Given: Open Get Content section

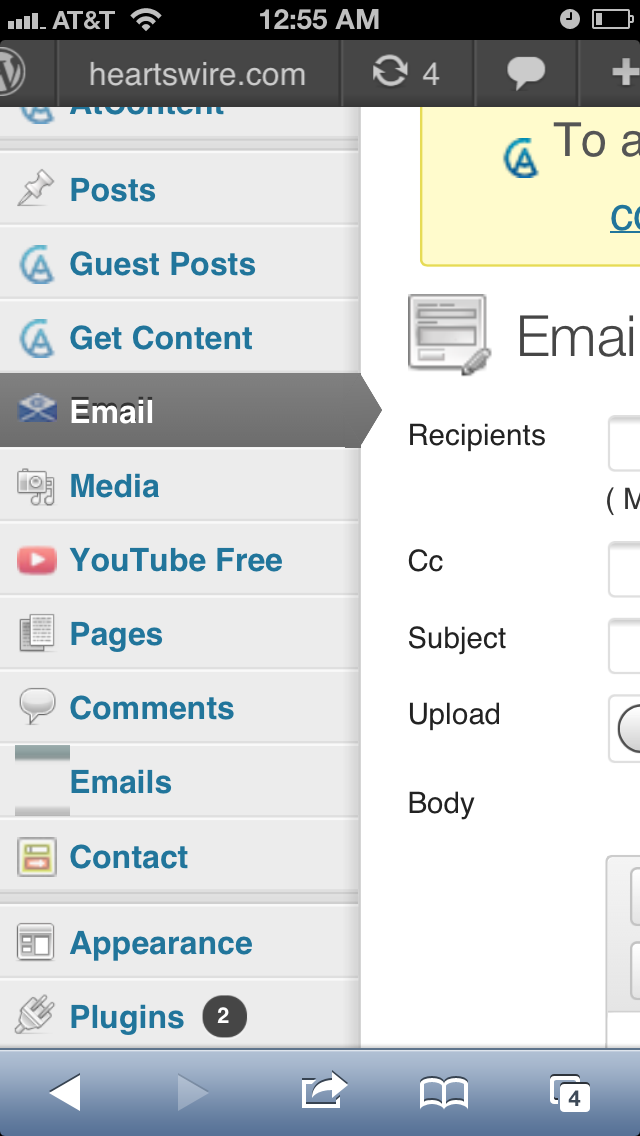Looking at the screenshot, I should pyautogui.click(x=160, y=338).
